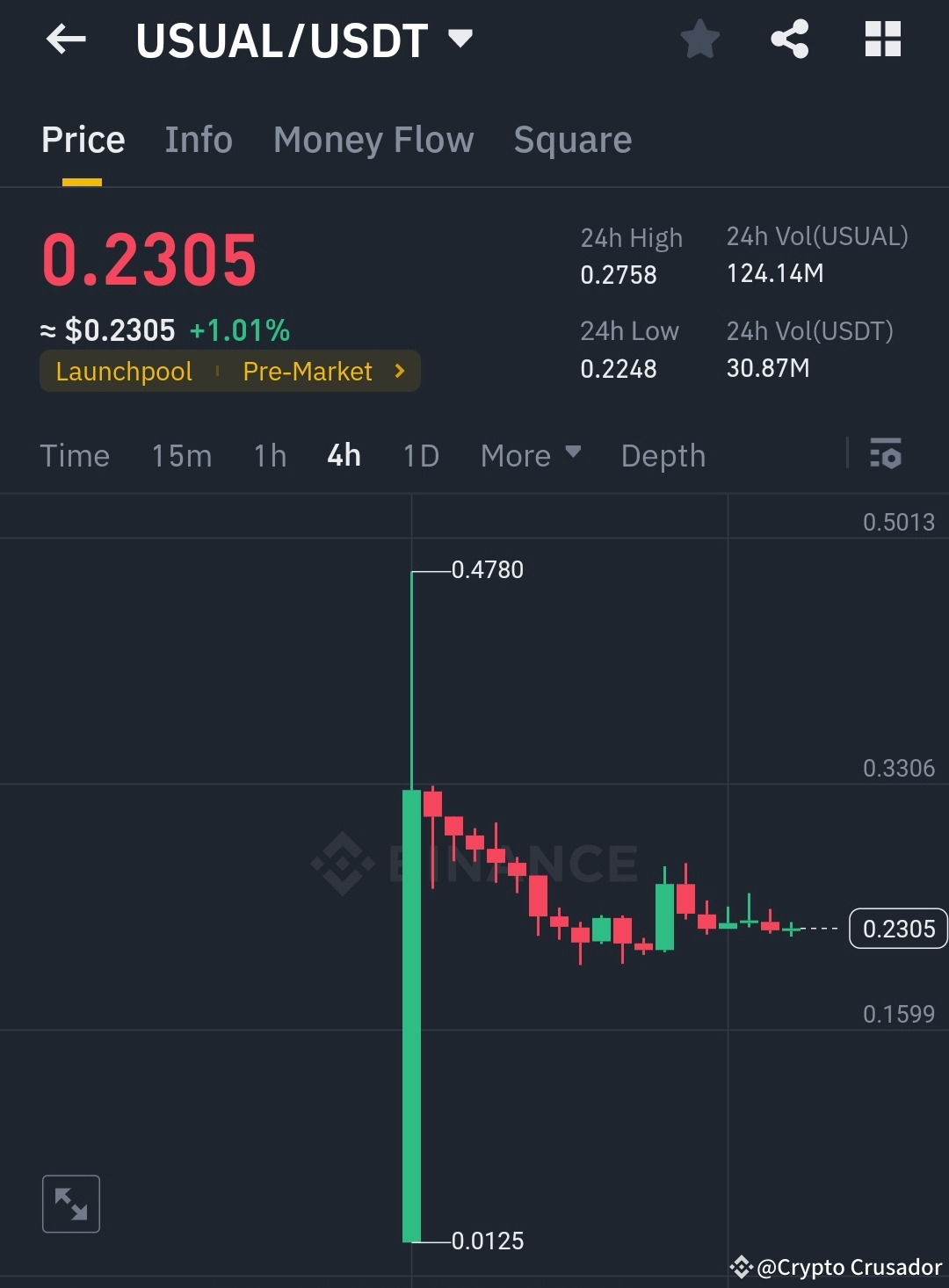
Task: Select the 0.2305 current price tag
Action: tap(897, 929)
